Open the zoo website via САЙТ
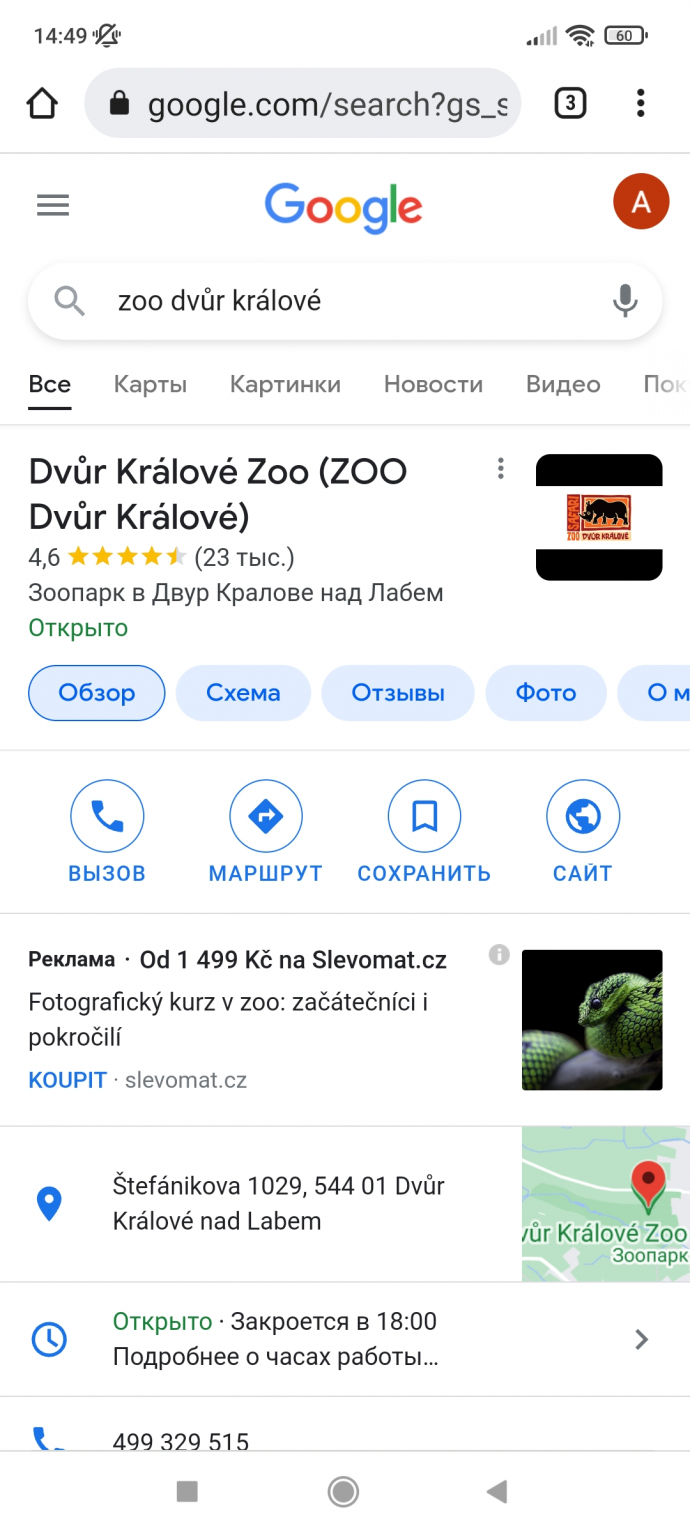Viewport: 690px width, 1533px height. tap(583, 832)
